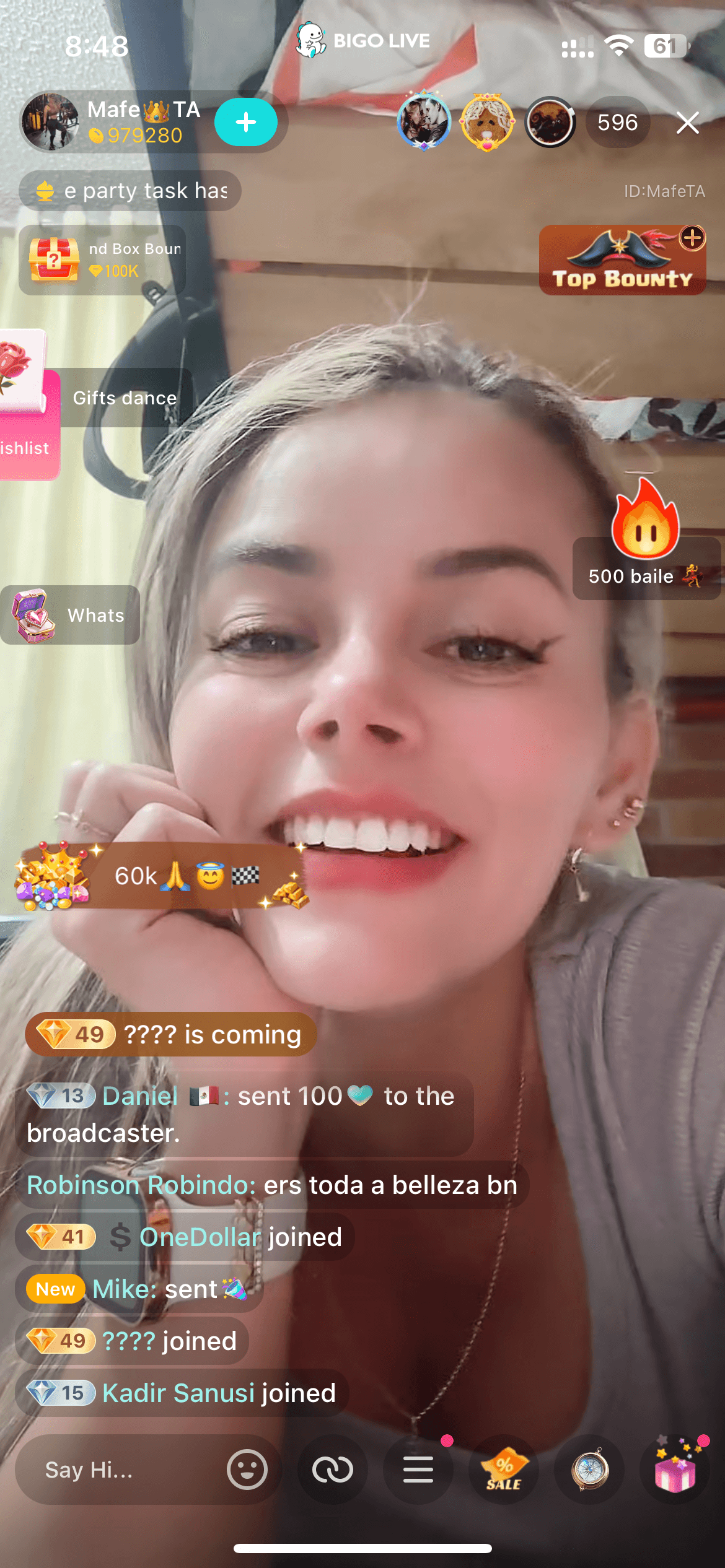Open the compass icon

(x=589, y=1470)
